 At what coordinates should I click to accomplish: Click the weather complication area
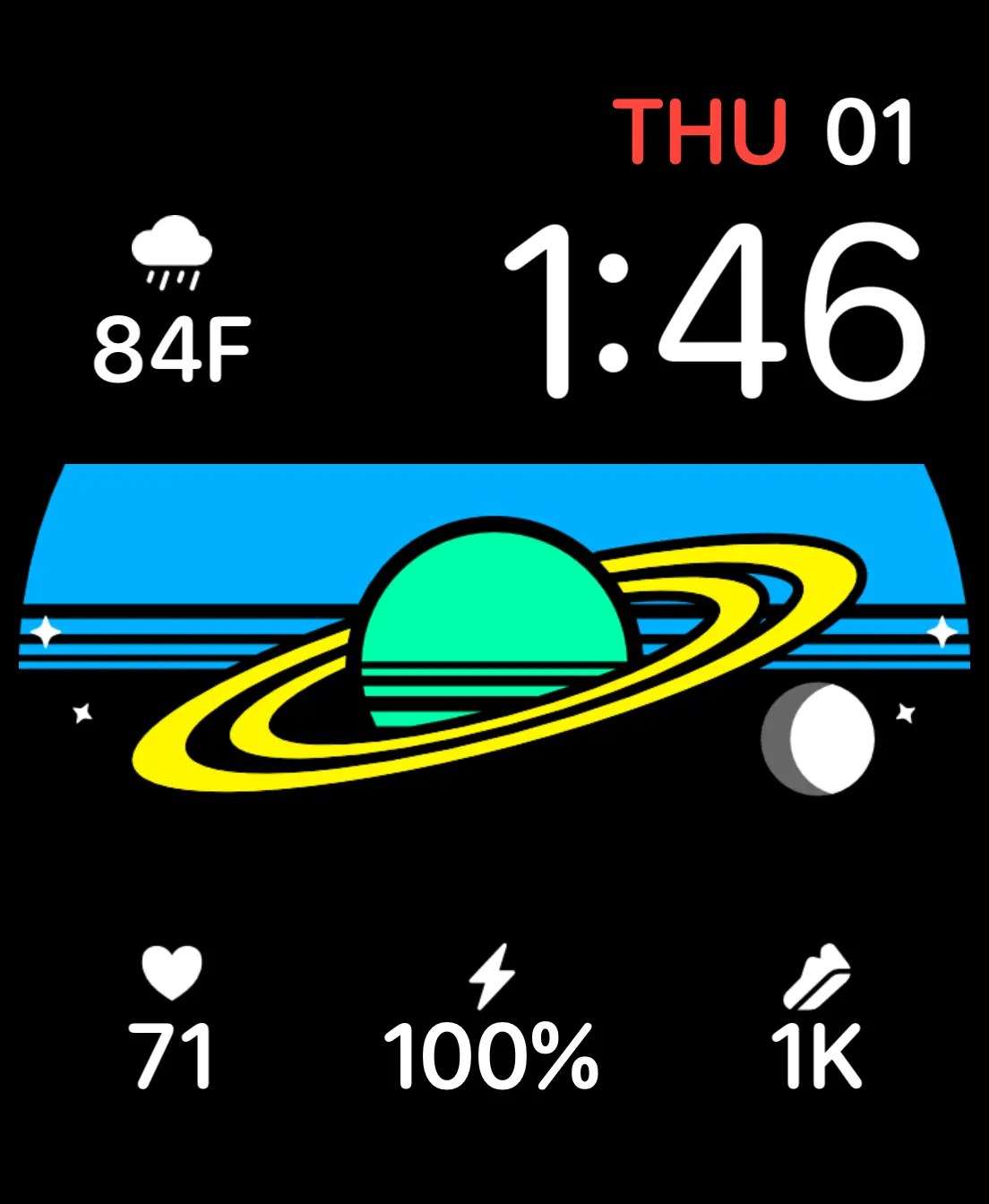(x=170, y=296)
